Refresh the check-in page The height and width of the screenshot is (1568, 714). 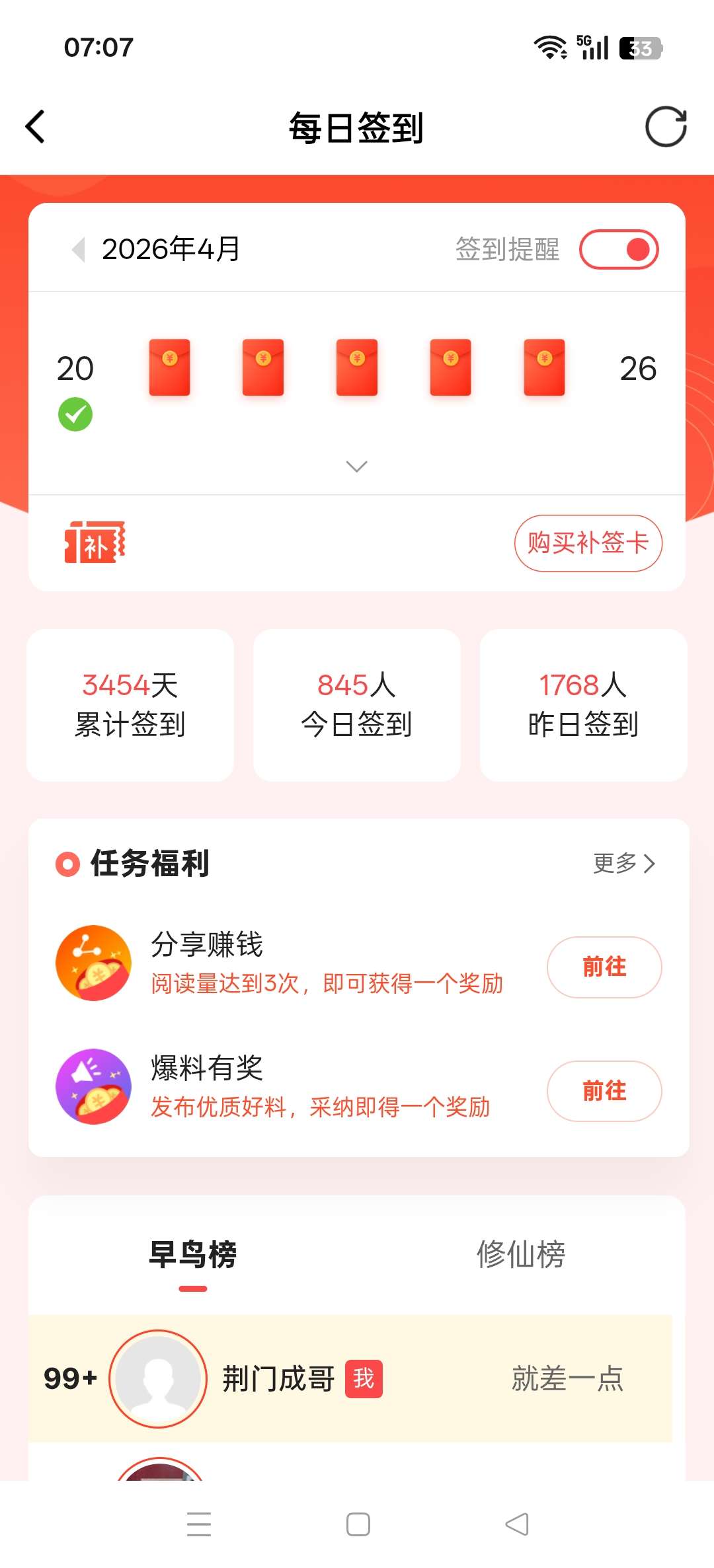[665, 127]
